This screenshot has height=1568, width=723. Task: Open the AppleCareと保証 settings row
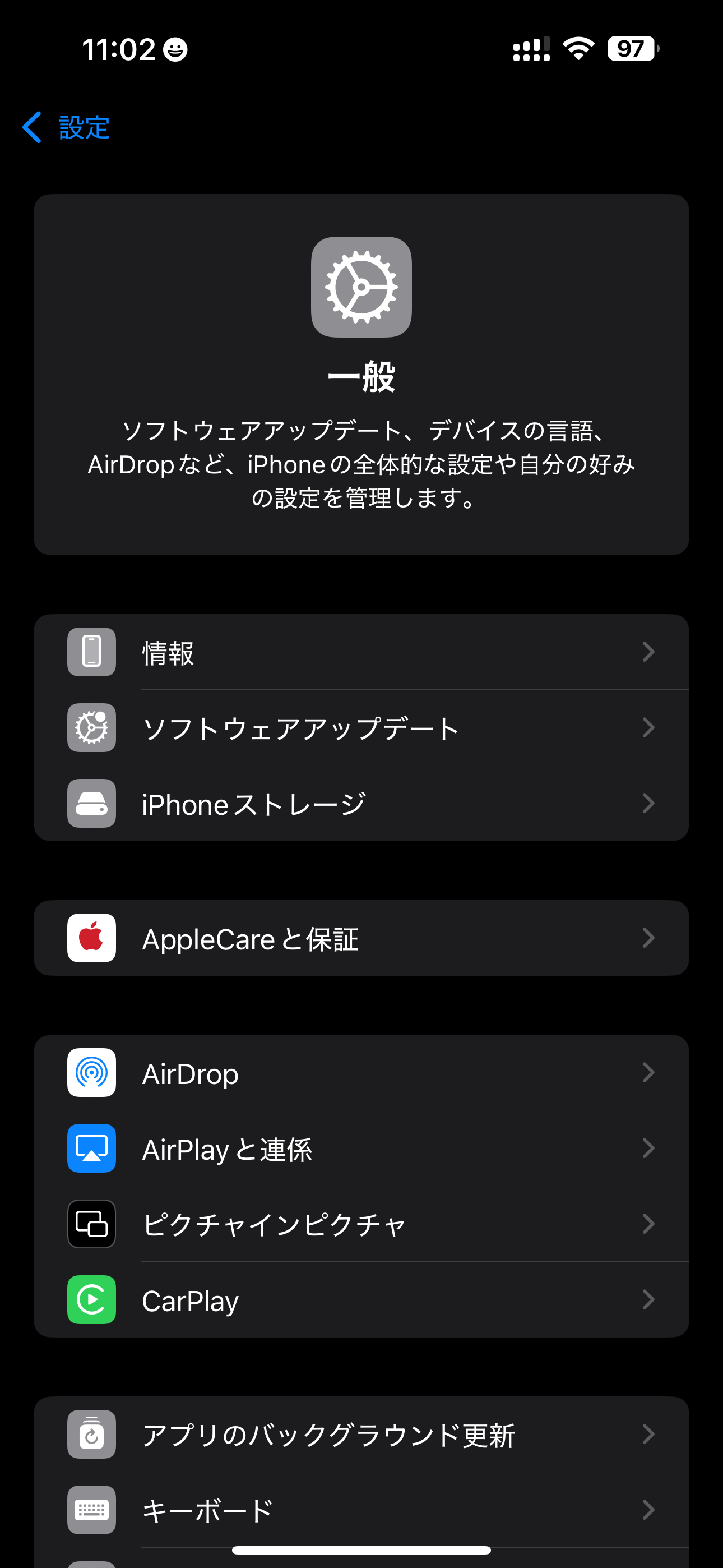point(361,938)
